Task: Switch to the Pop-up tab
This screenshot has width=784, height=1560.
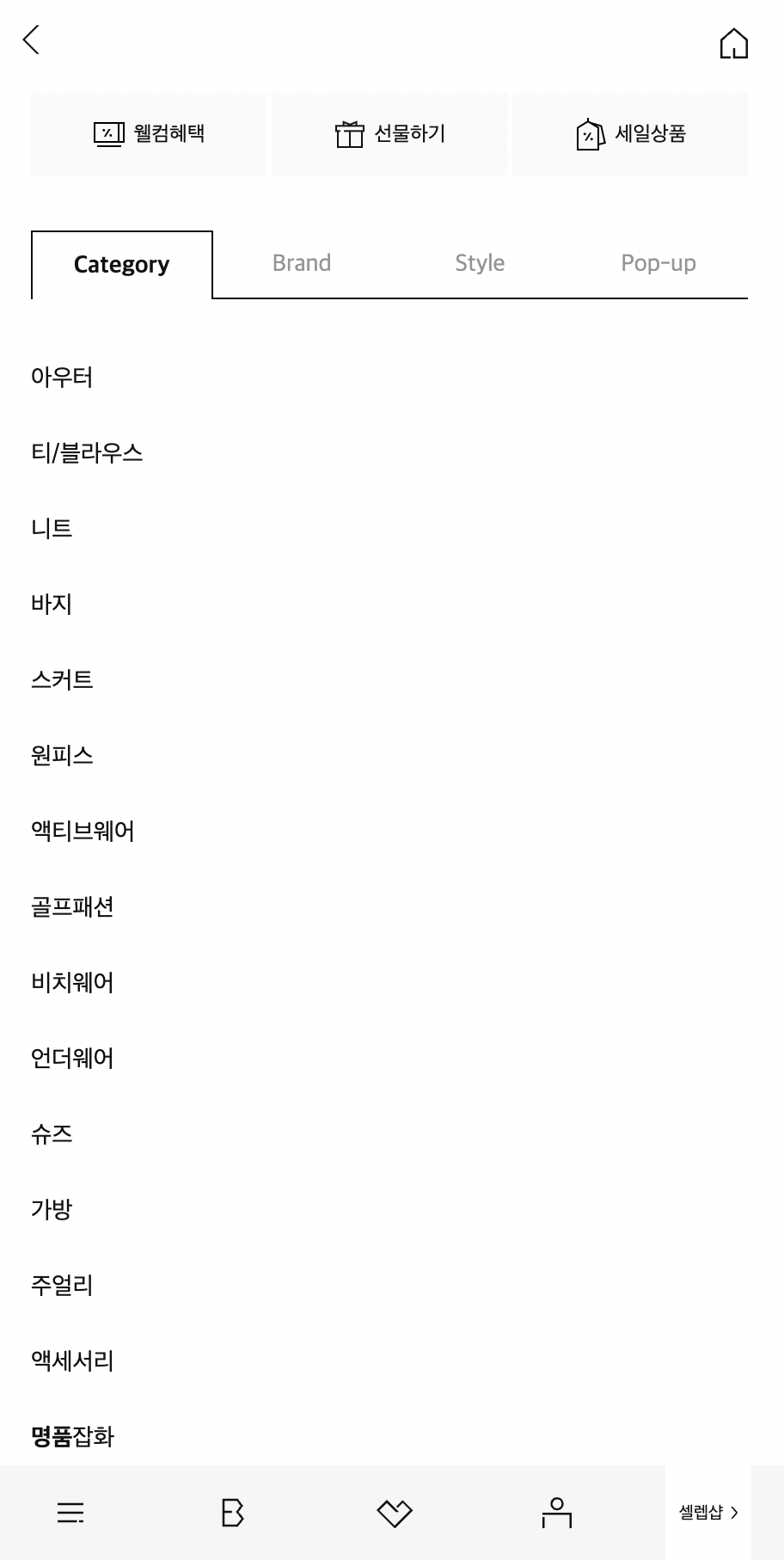Action: 658,263
